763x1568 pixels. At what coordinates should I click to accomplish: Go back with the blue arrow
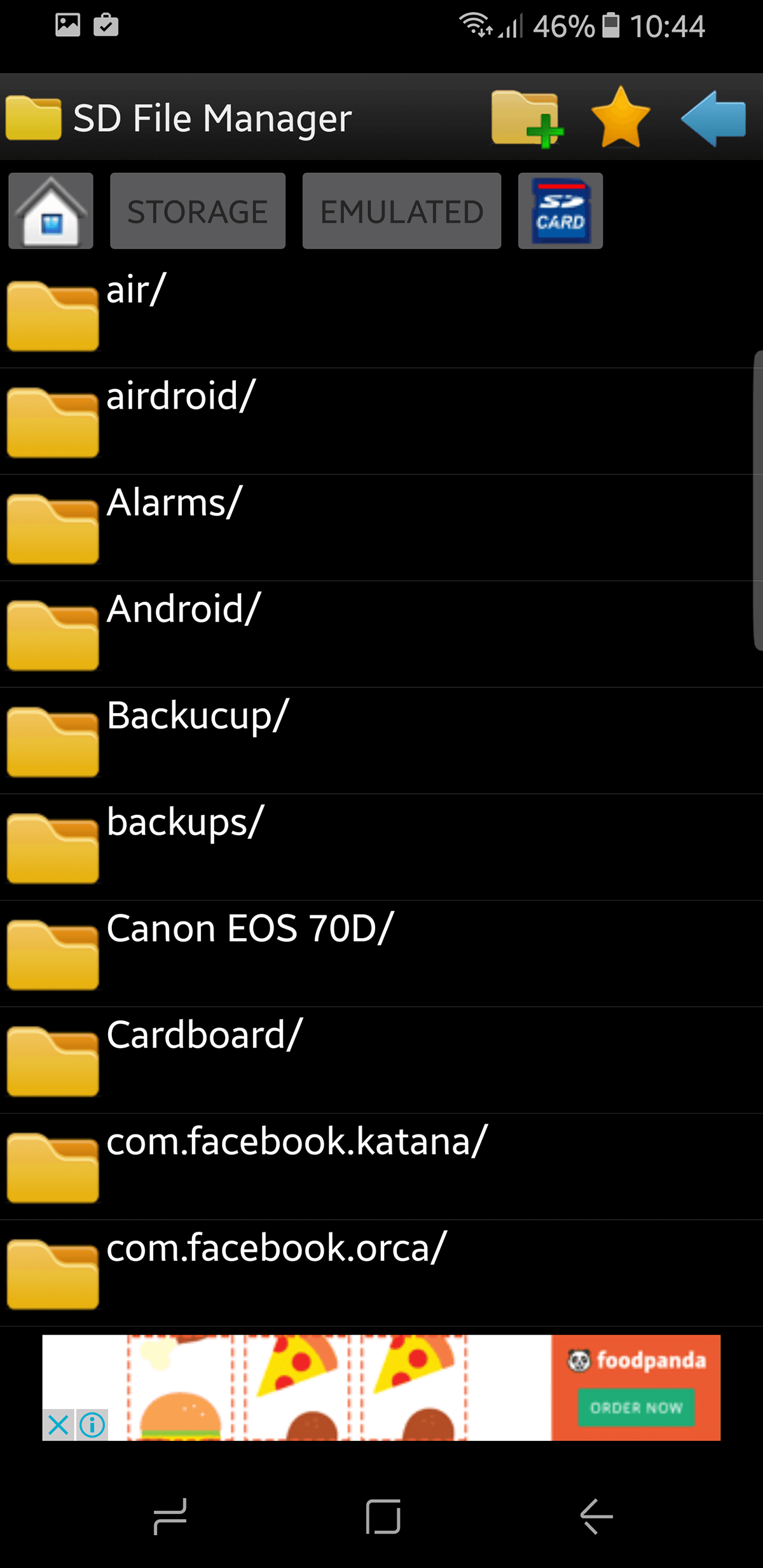tap(713, 118)
